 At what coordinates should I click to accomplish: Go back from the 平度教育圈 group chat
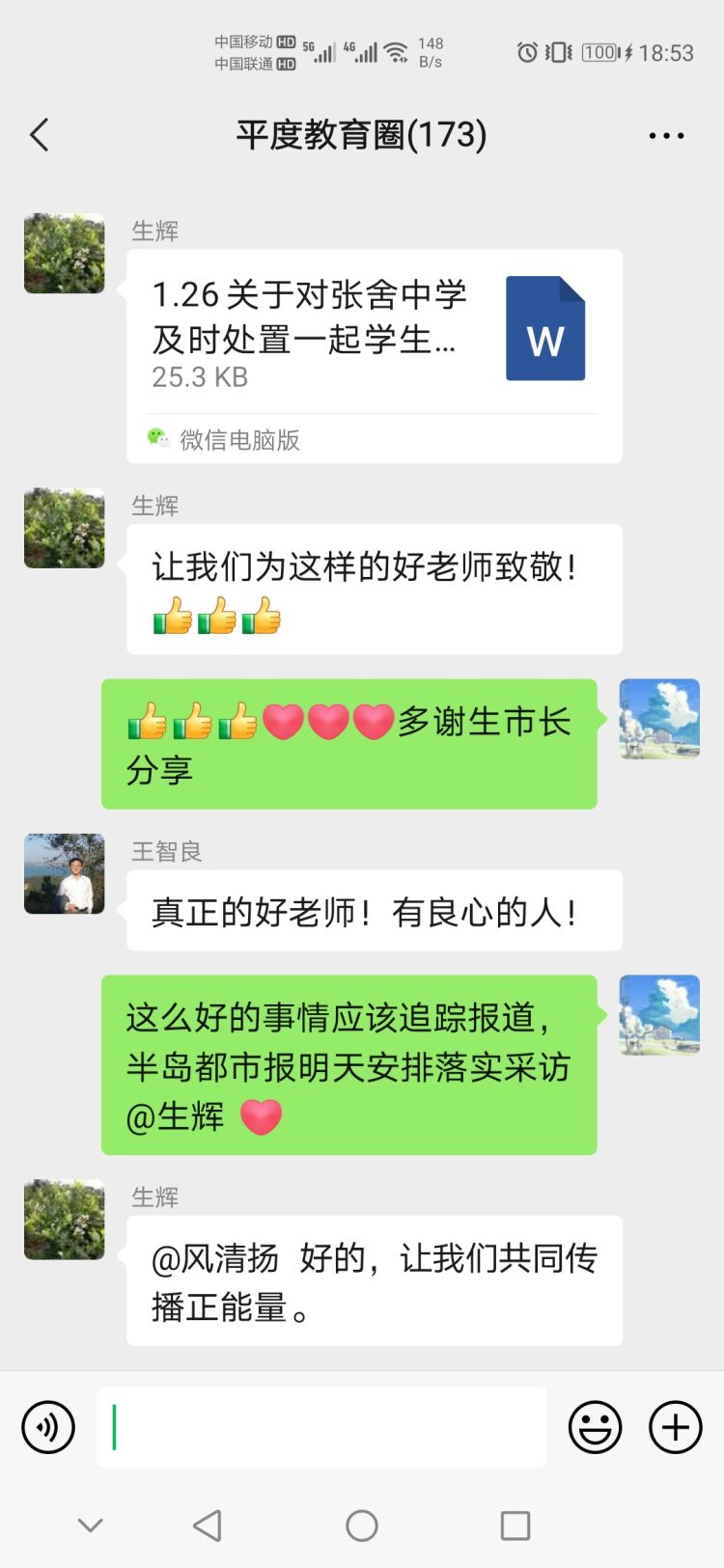click(40, 135)
